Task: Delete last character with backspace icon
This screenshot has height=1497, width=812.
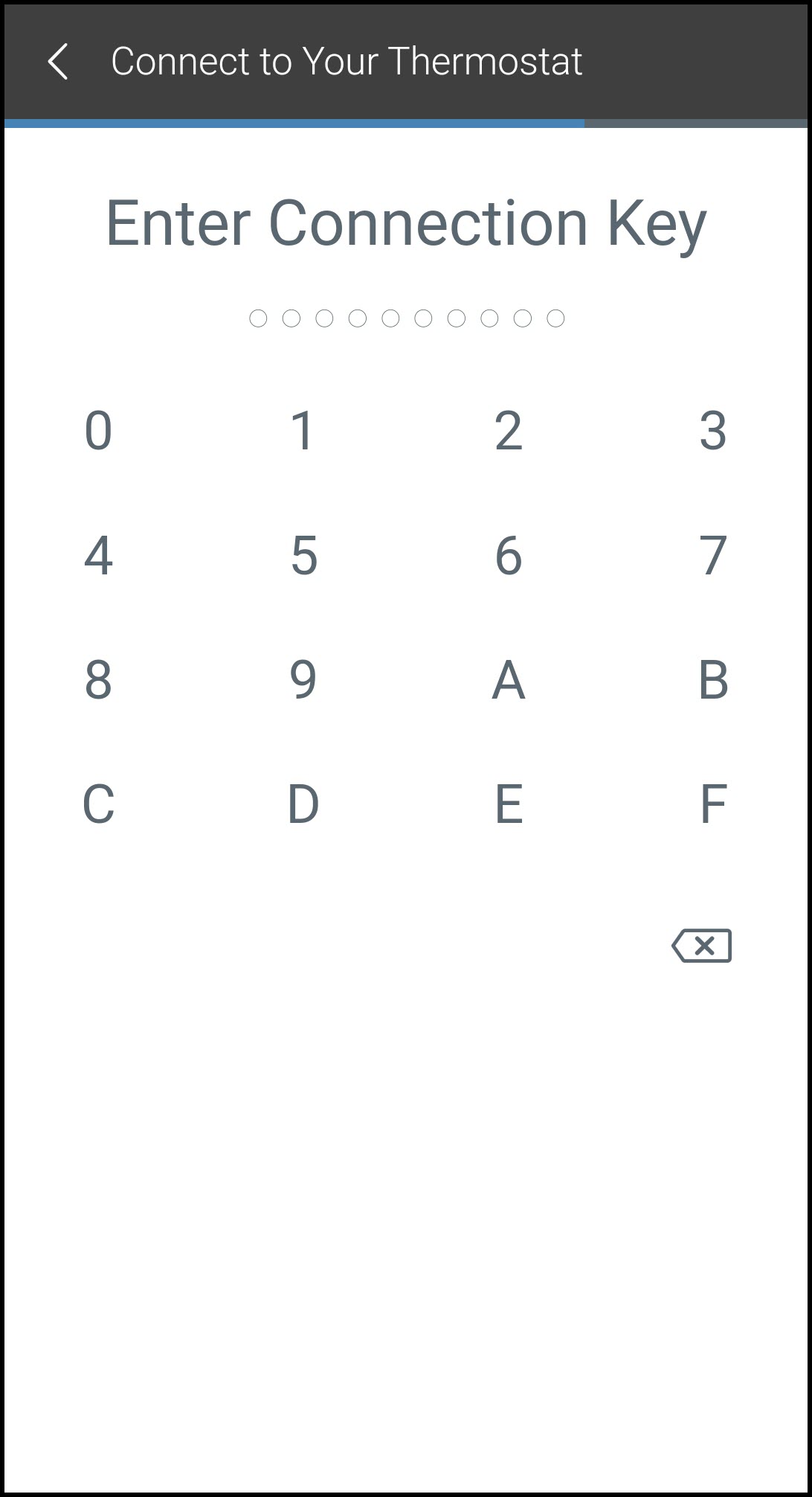Action: pos(702,946)
